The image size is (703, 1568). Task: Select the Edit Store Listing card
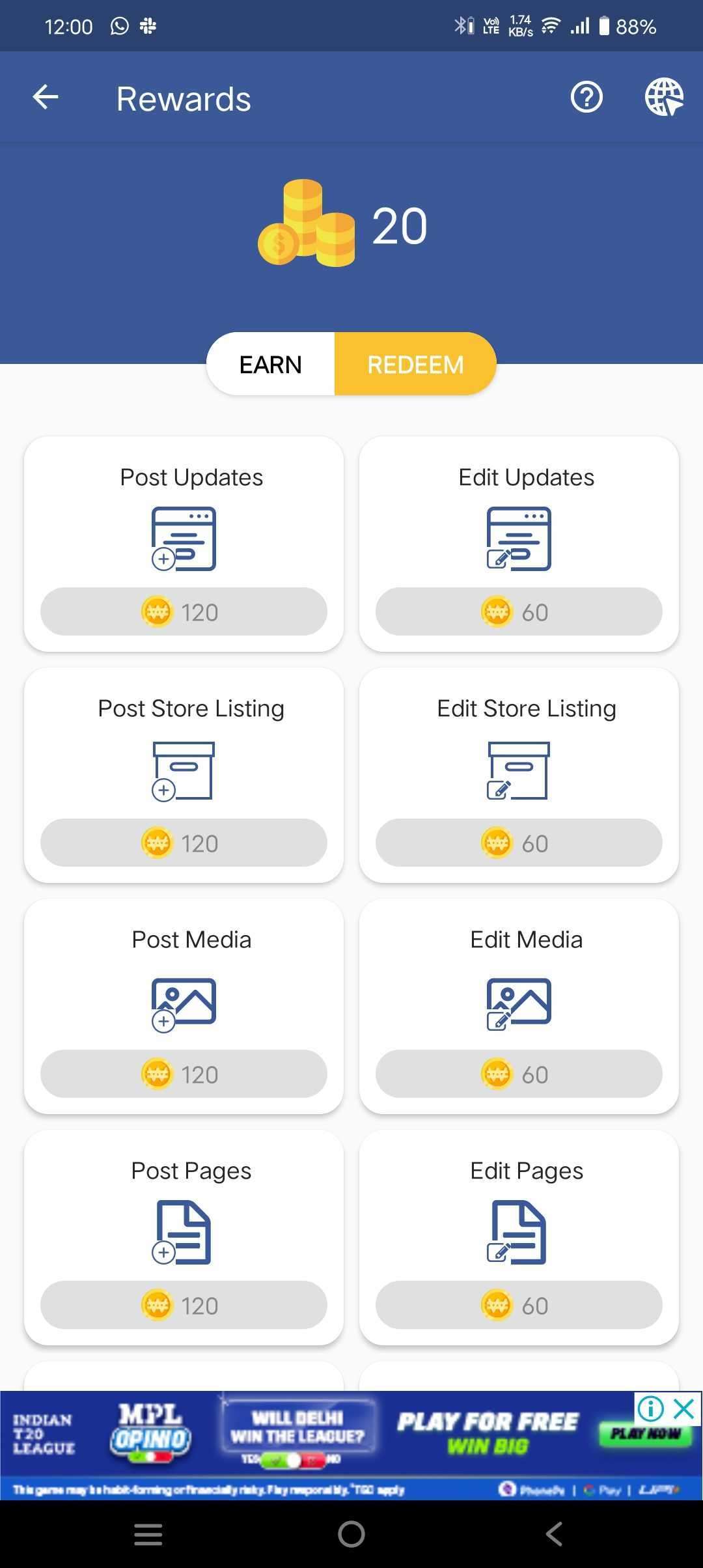coord(519,775)
